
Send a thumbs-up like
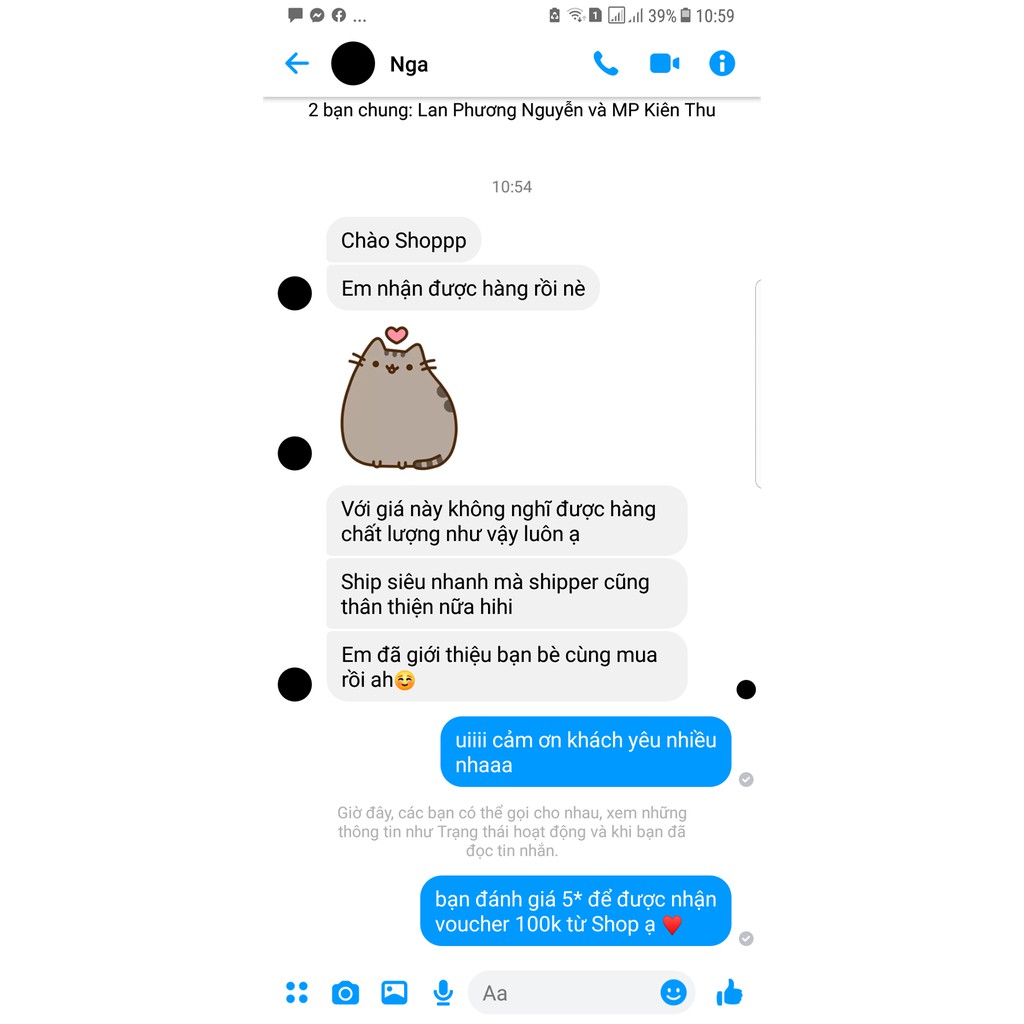[730, 992]
